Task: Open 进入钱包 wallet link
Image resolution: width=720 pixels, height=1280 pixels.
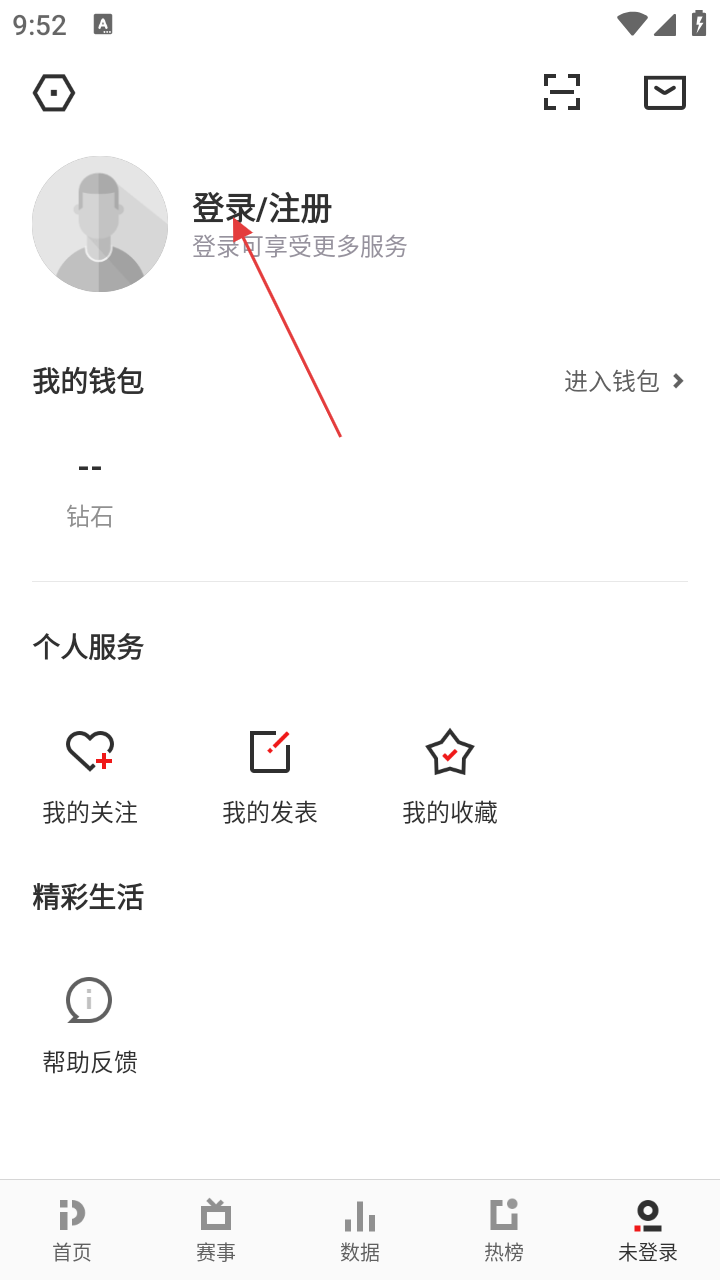Action: [624, 381]
